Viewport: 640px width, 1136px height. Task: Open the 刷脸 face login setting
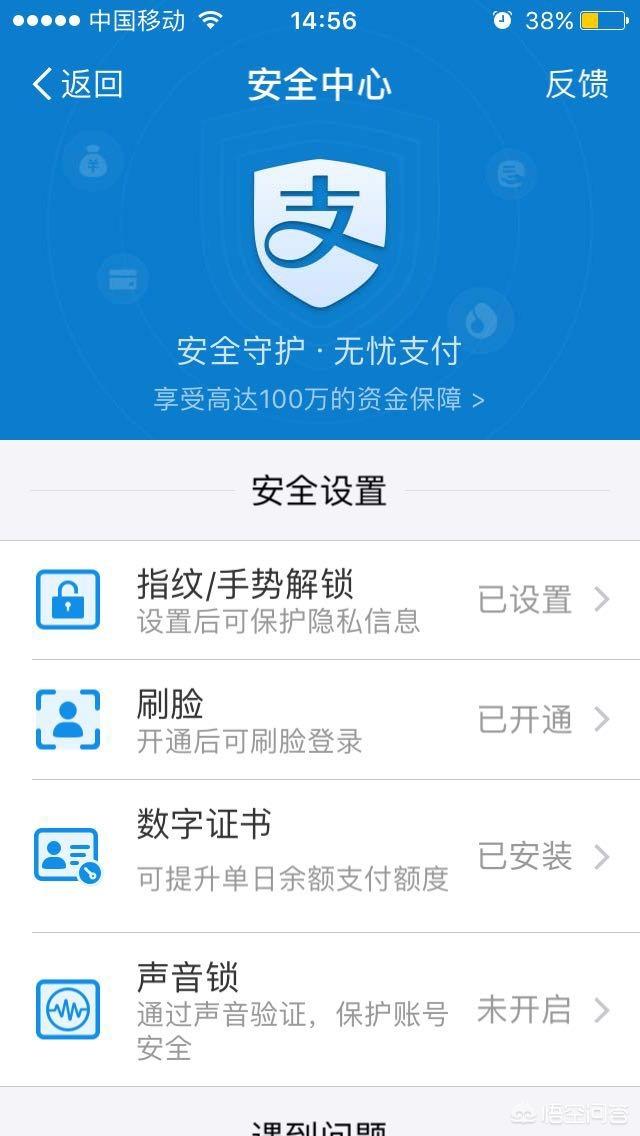click(x=320, y=720)
